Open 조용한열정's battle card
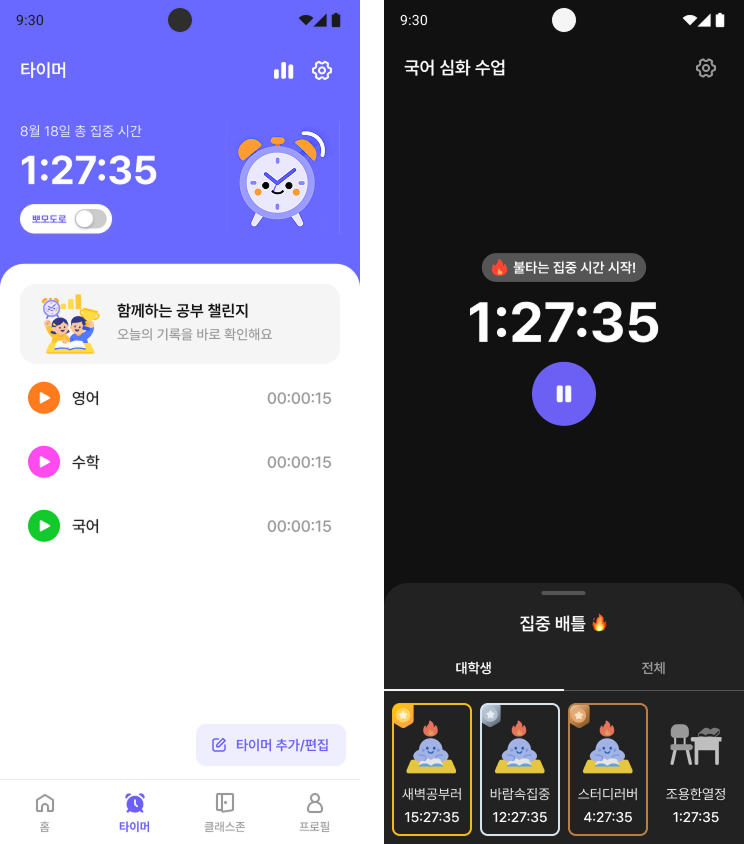The width and height of the screenshot is (744, 844). point(696,769)
